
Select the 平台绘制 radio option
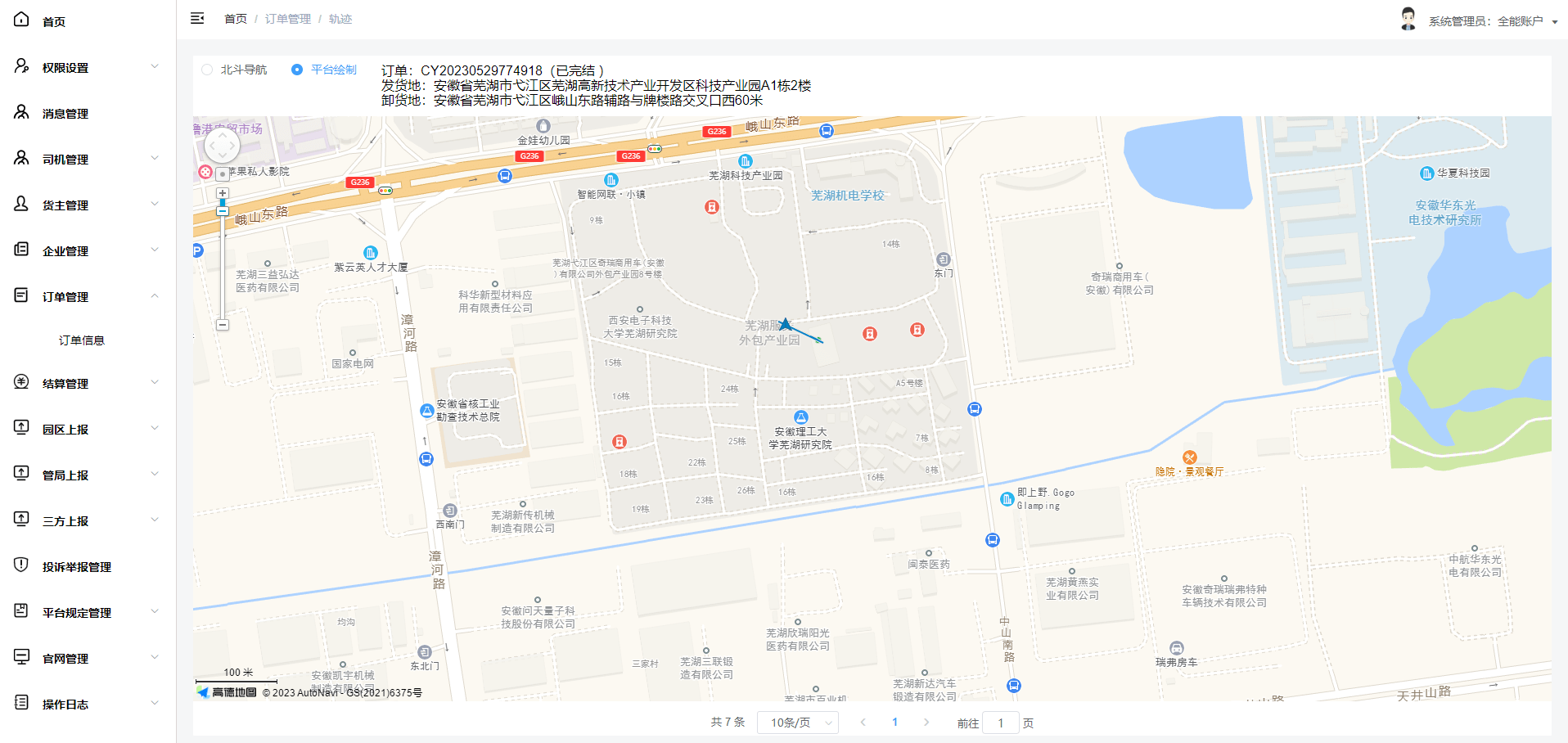297,70
